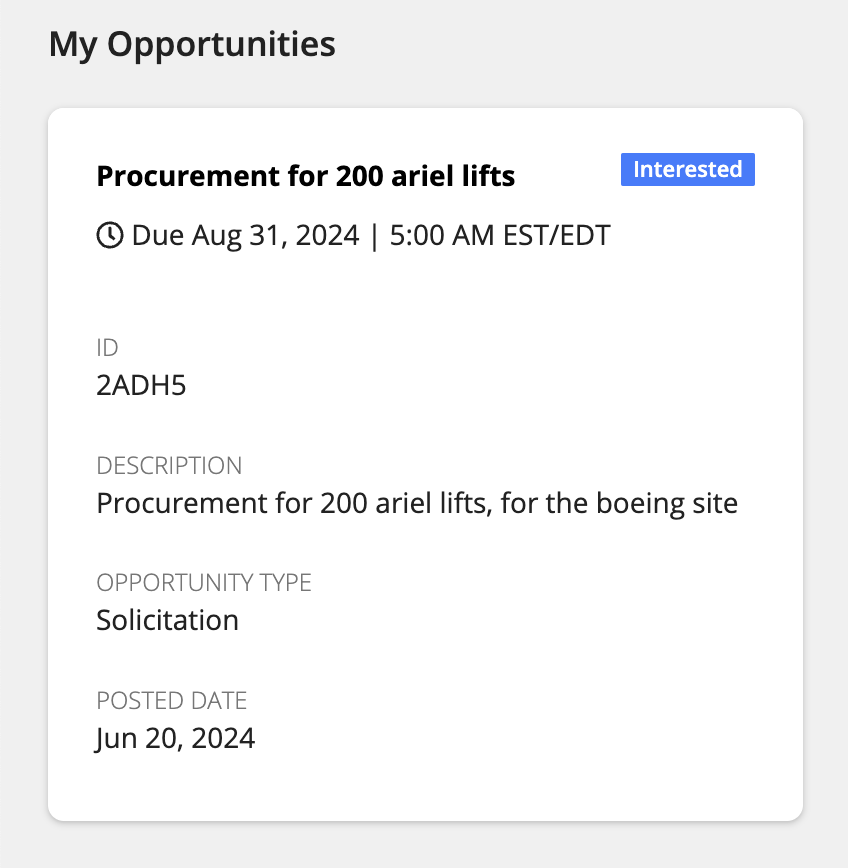Select the top-left corner heading text
Screen dimensions: 848x868
click(192, 44)
